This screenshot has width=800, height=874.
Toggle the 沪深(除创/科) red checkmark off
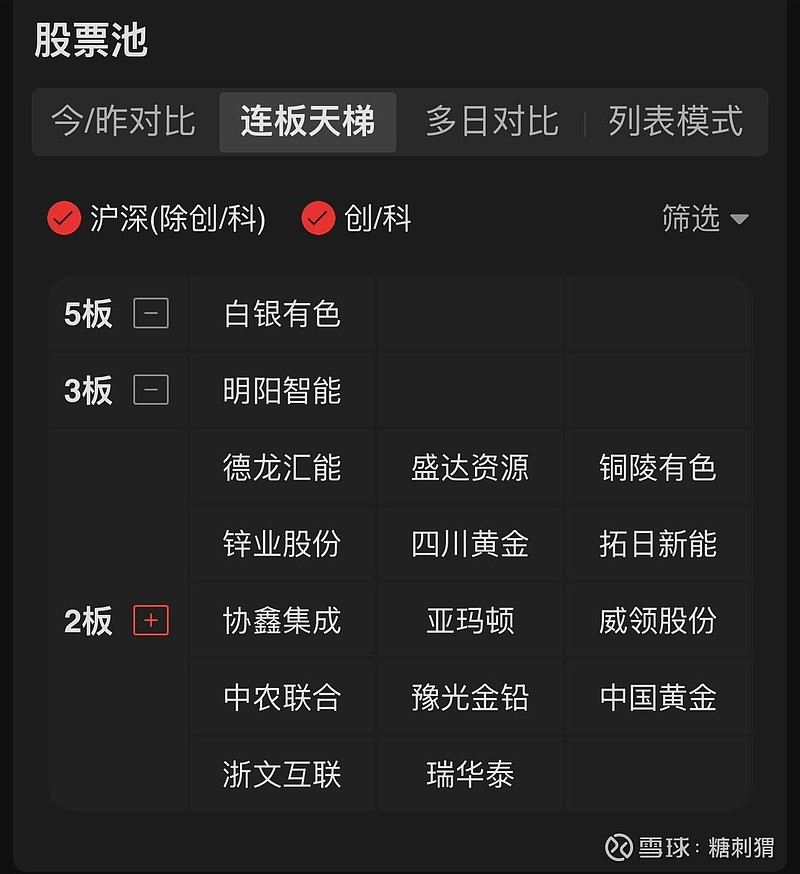click(62, 218)
